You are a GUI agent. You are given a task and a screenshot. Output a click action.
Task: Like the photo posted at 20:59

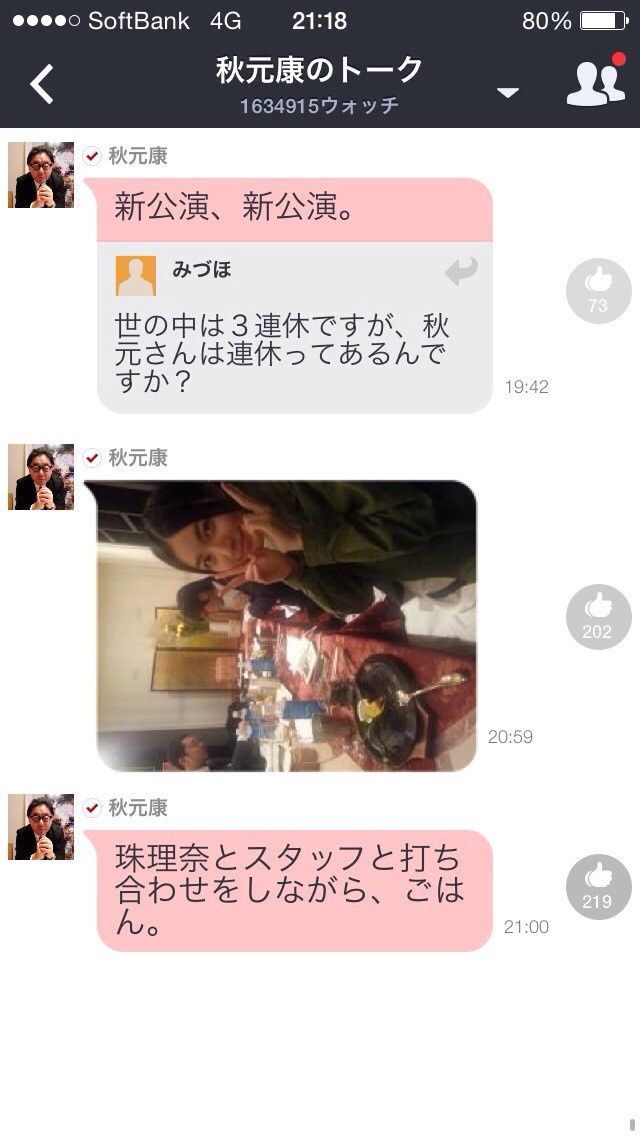pos(598,617)
